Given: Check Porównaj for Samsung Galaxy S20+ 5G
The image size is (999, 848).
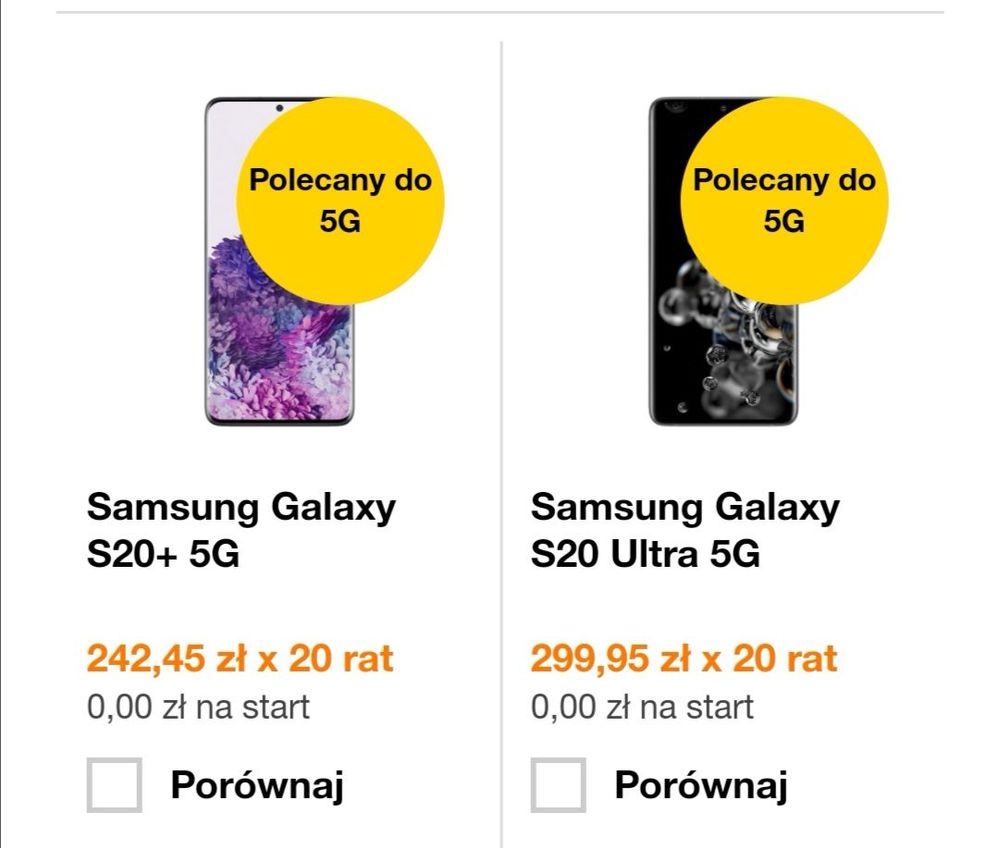Looking at the screenshot, I should [x=114, y=785].
